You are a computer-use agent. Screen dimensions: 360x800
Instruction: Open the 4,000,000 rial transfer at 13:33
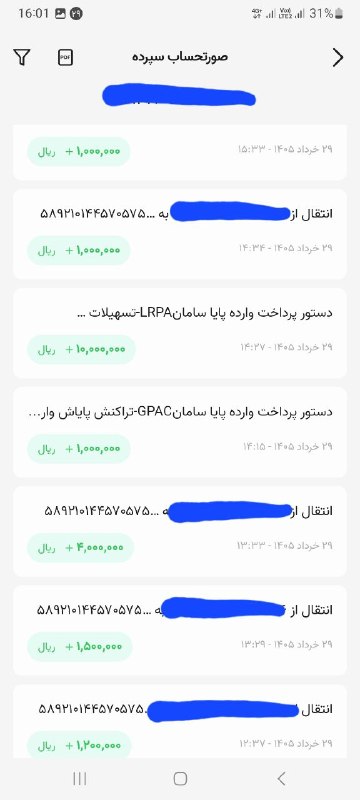(180, 531)
